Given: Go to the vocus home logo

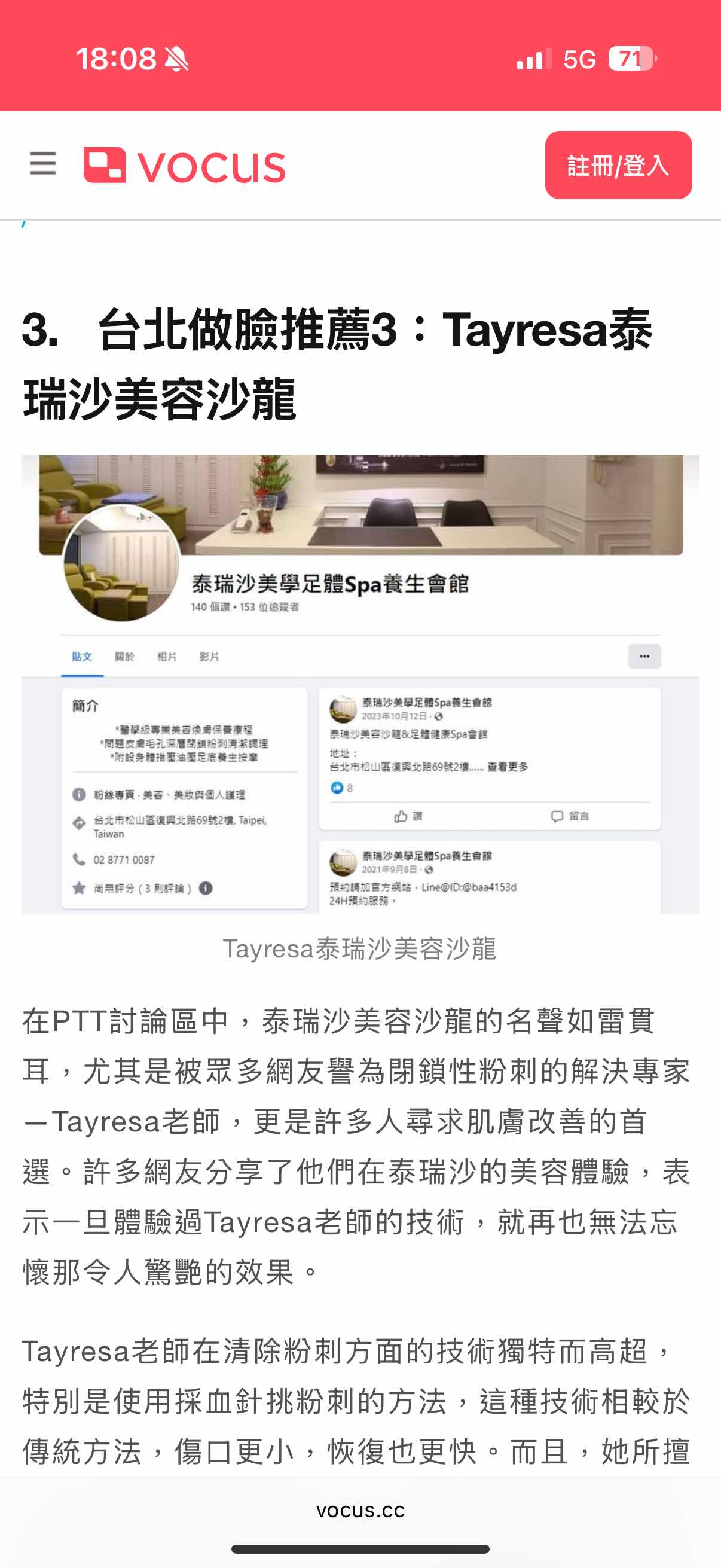Looking at the screenshot, I should [184, 166].
